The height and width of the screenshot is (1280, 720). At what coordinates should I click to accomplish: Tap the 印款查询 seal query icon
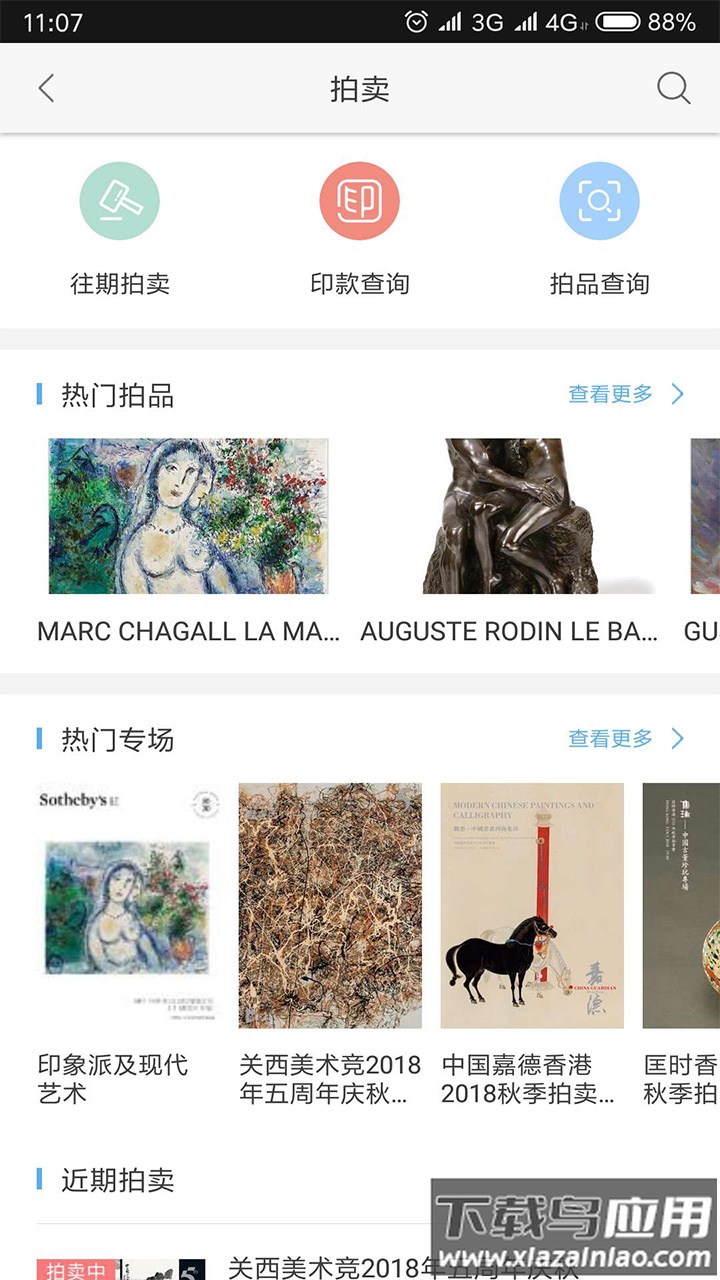click(x=360, y=200)
